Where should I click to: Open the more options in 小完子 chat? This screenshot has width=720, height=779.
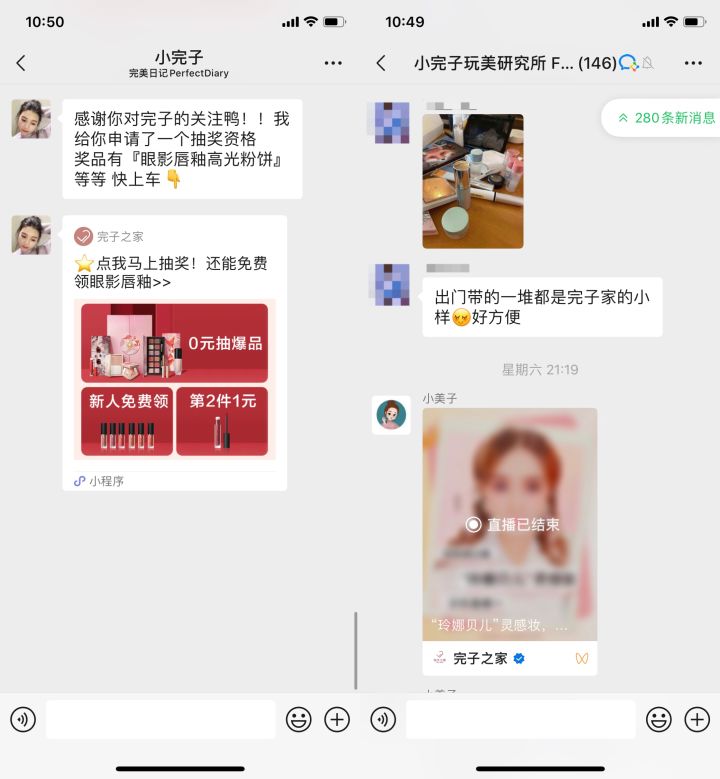pos(333,63)
